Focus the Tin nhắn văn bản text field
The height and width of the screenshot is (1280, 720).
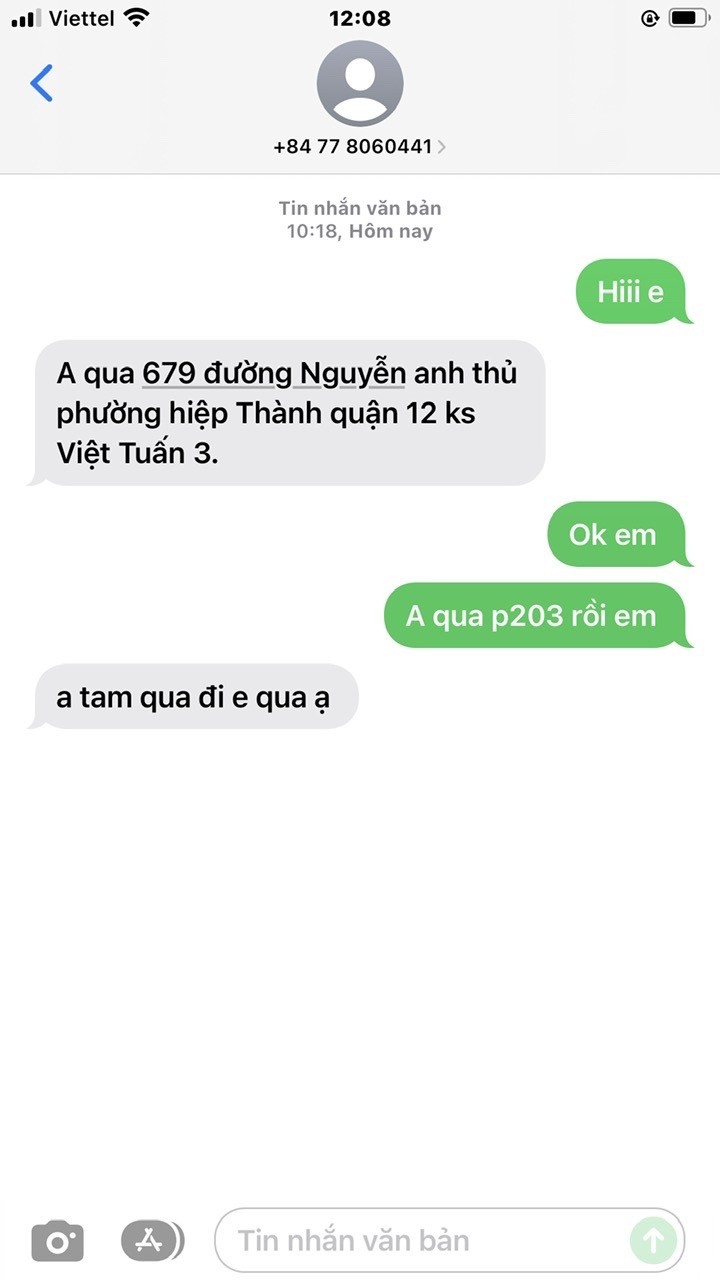tap(420, 1241)
